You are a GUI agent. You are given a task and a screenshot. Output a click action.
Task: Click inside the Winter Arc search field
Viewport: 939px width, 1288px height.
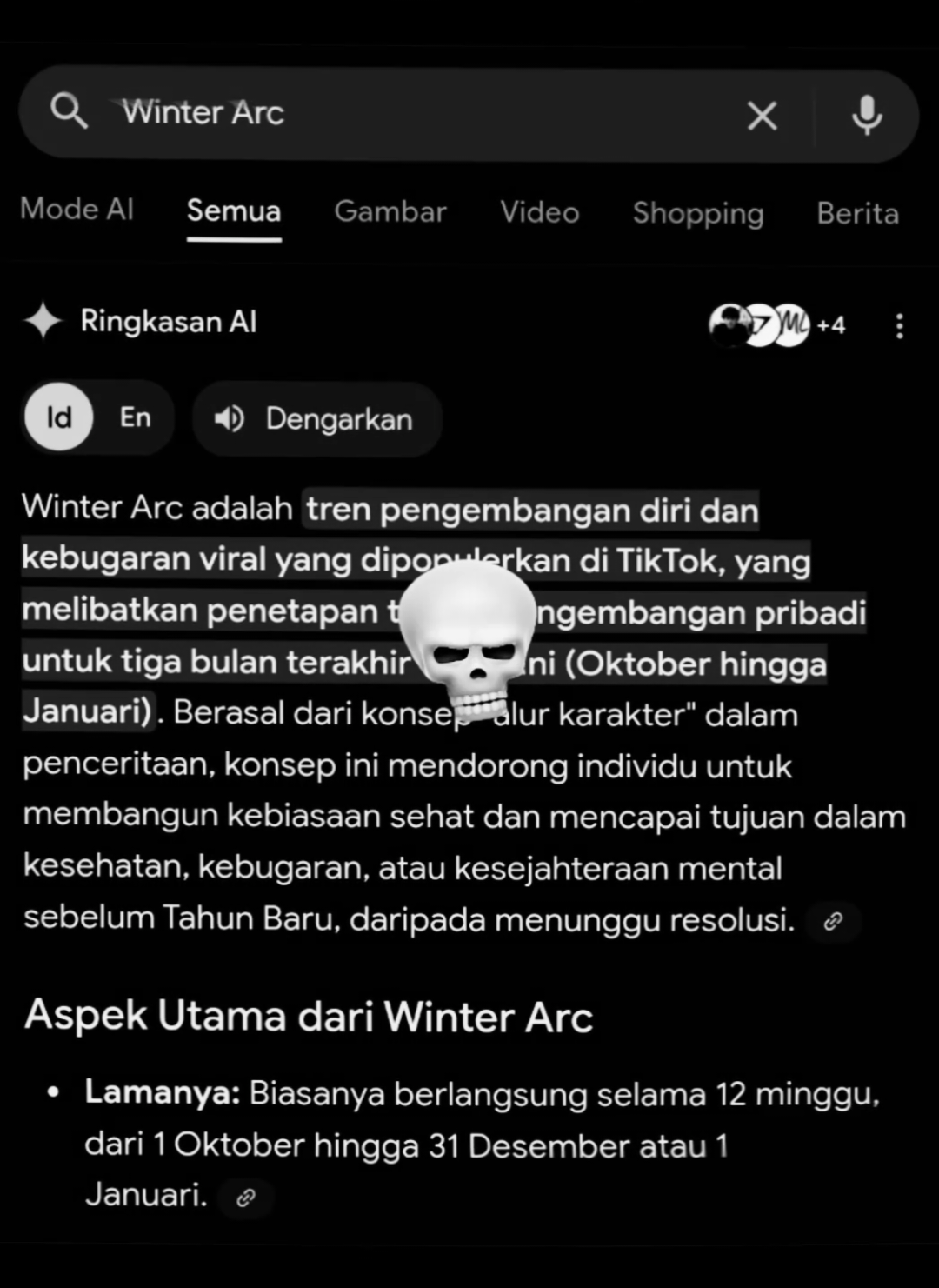pyautogui.click(x=391, y=111)
